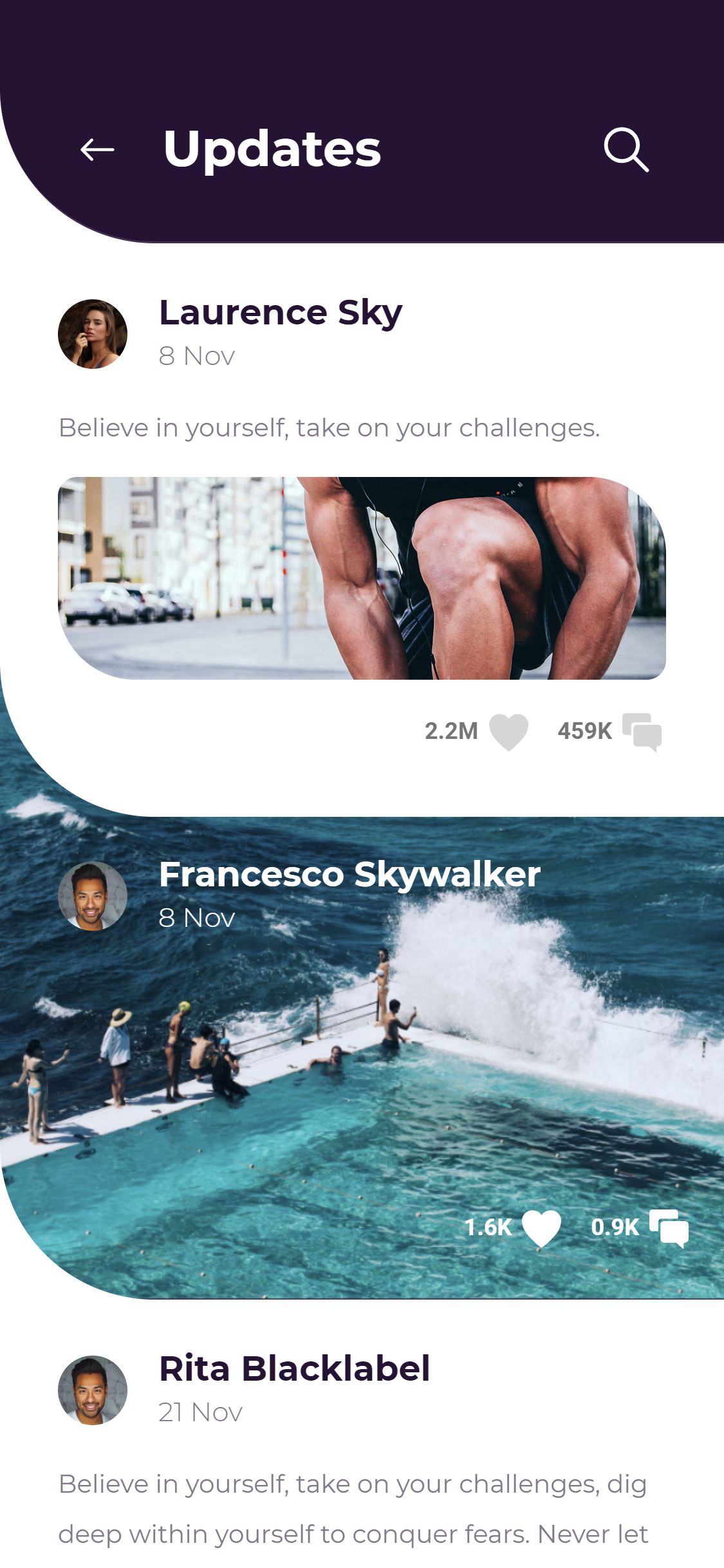Open search in the Updates header

(626, 149)
